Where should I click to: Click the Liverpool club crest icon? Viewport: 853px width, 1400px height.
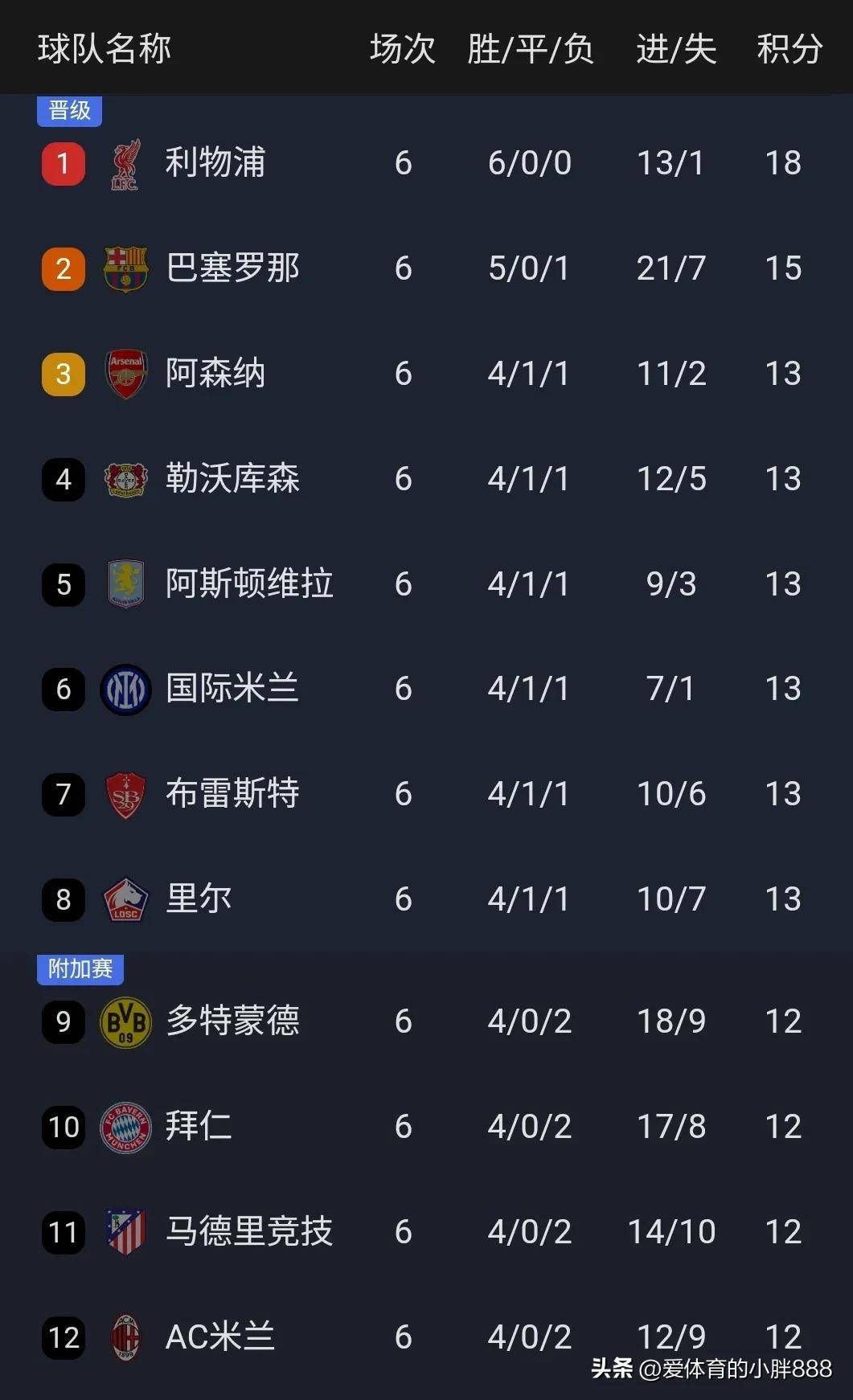pos(124,162)
